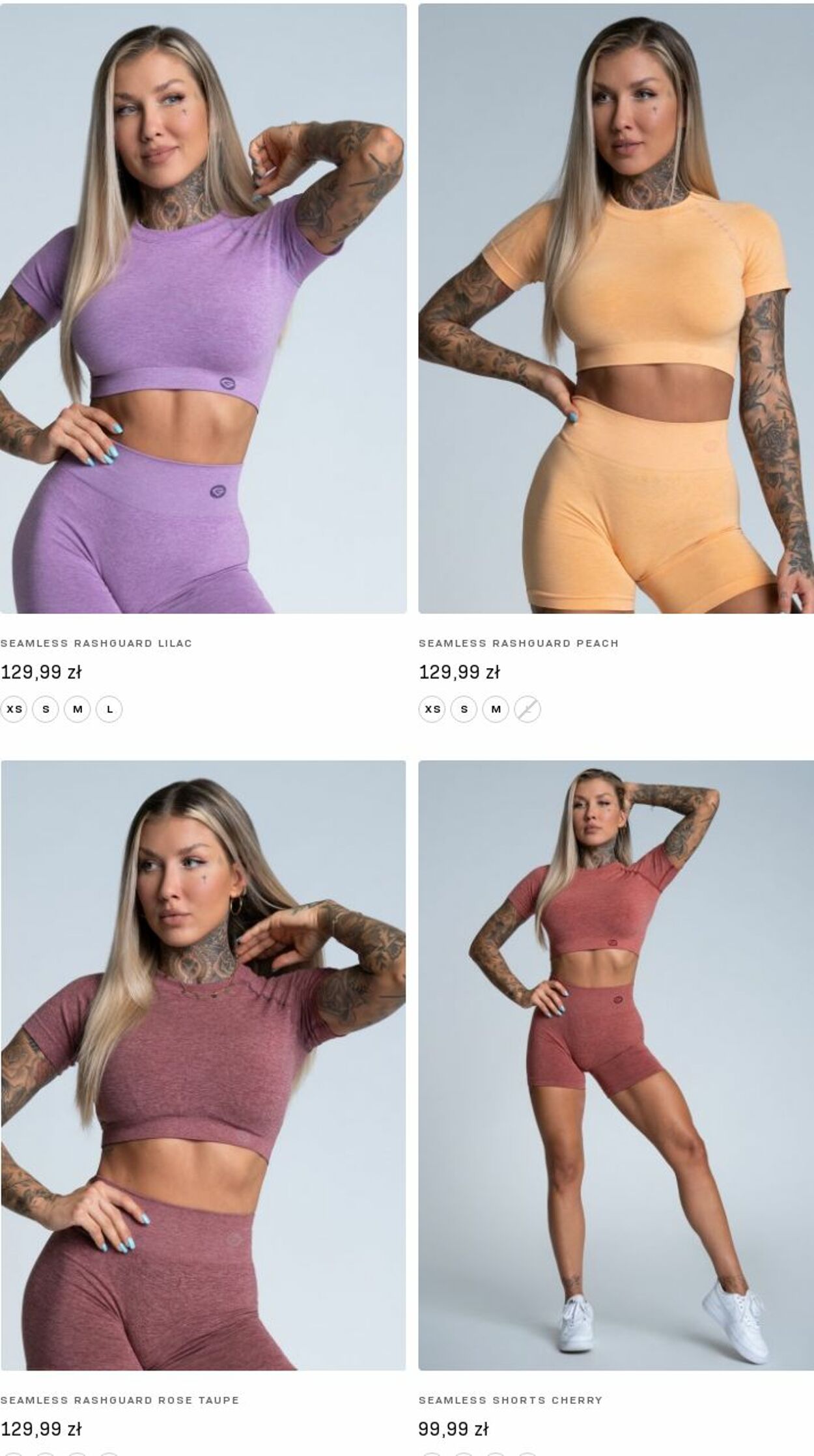This screenshot has width=814, height=1456.
Task: Open the Seamless Rashguard Rose Taupe image
Action: tap(203, 1067)
